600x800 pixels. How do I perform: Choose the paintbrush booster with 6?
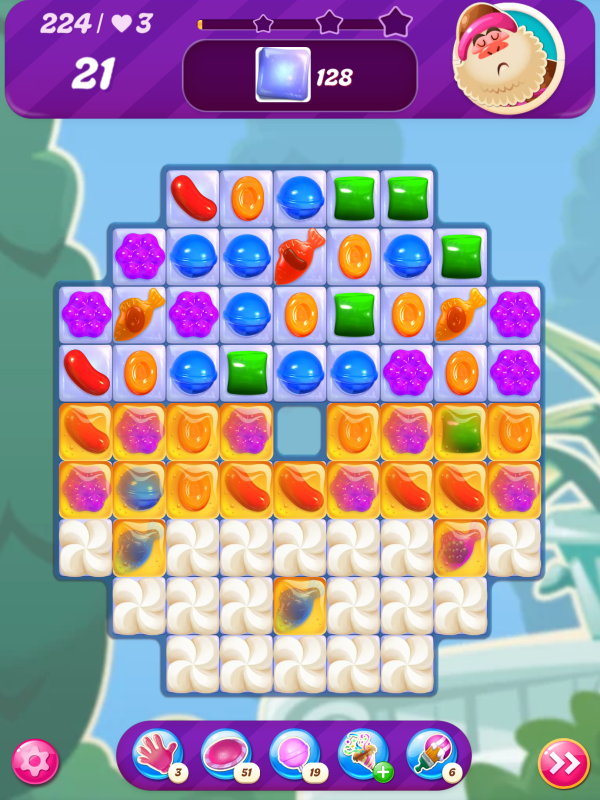(430, 753)
